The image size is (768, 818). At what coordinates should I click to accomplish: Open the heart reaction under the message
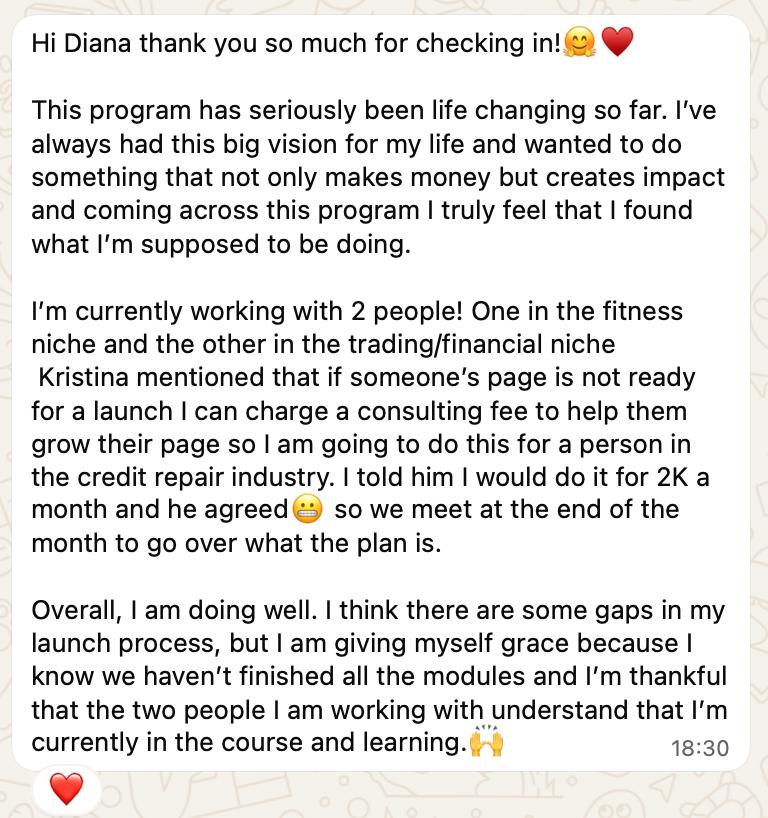pyautogui.click(x=66, y=789)
